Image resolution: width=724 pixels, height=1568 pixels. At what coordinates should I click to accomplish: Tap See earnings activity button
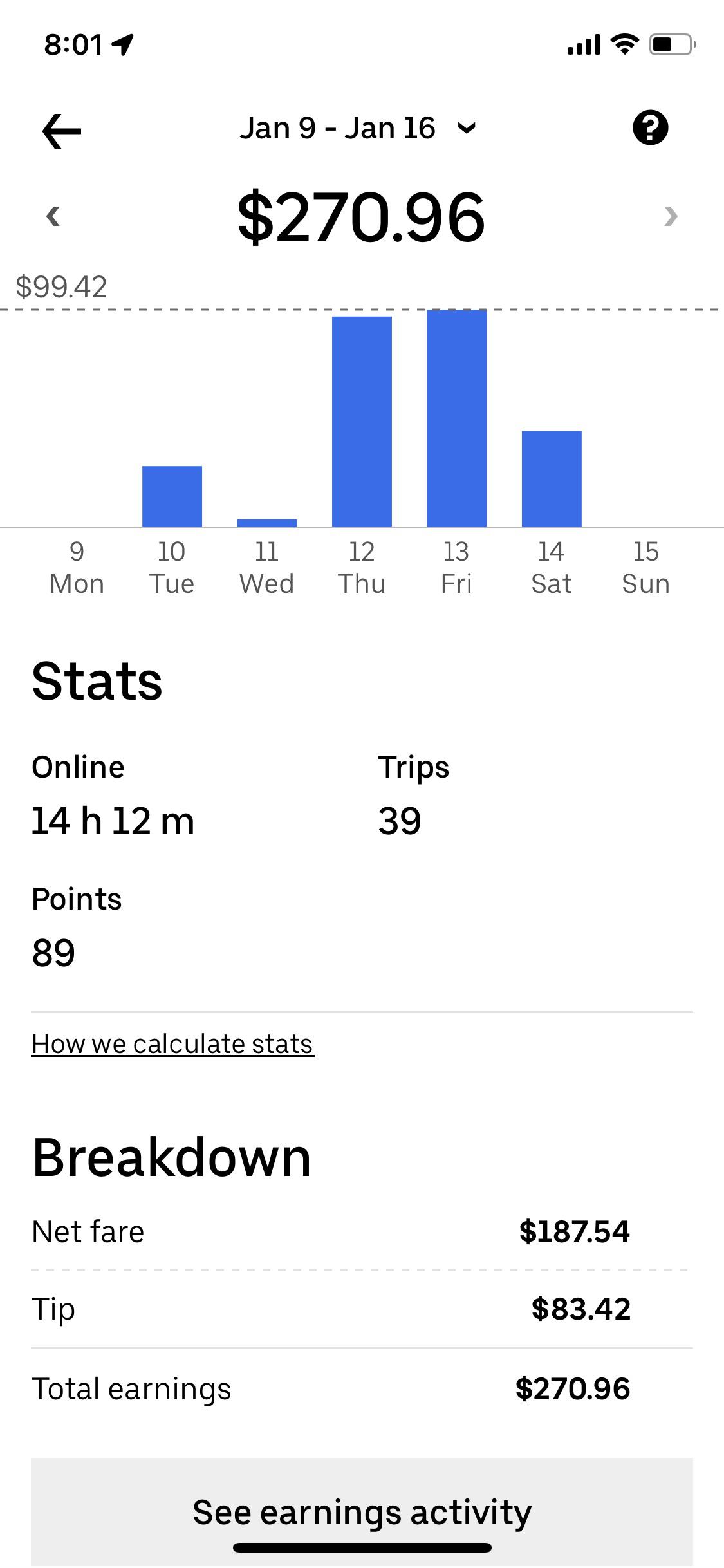362,1513
